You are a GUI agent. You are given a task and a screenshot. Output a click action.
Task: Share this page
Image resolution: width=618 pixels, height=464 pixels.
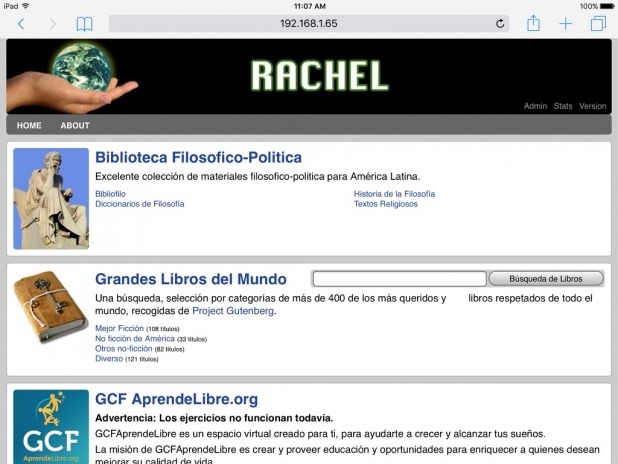point(534,23)
